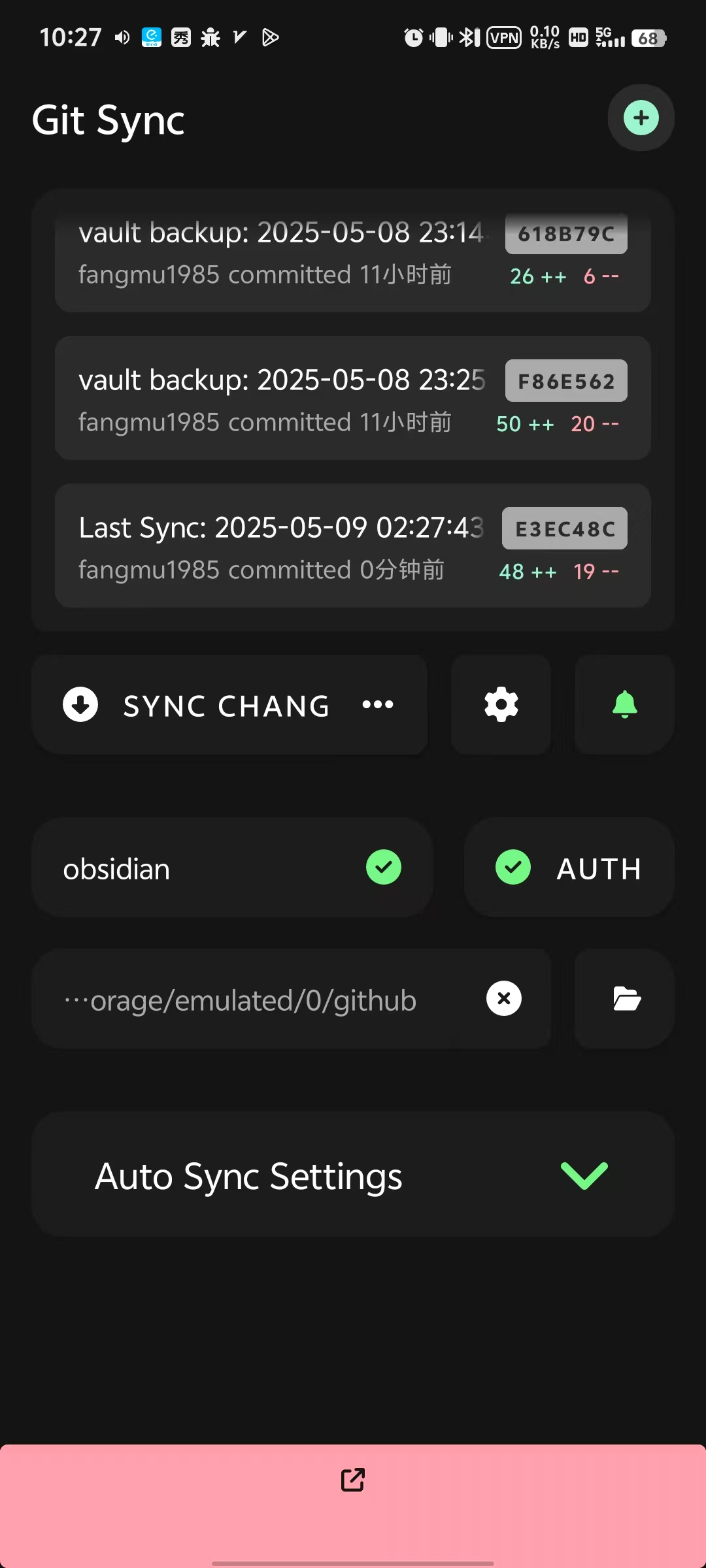Add a new repository with plus button
706x1568 pixels.
[x=641, y=118]
